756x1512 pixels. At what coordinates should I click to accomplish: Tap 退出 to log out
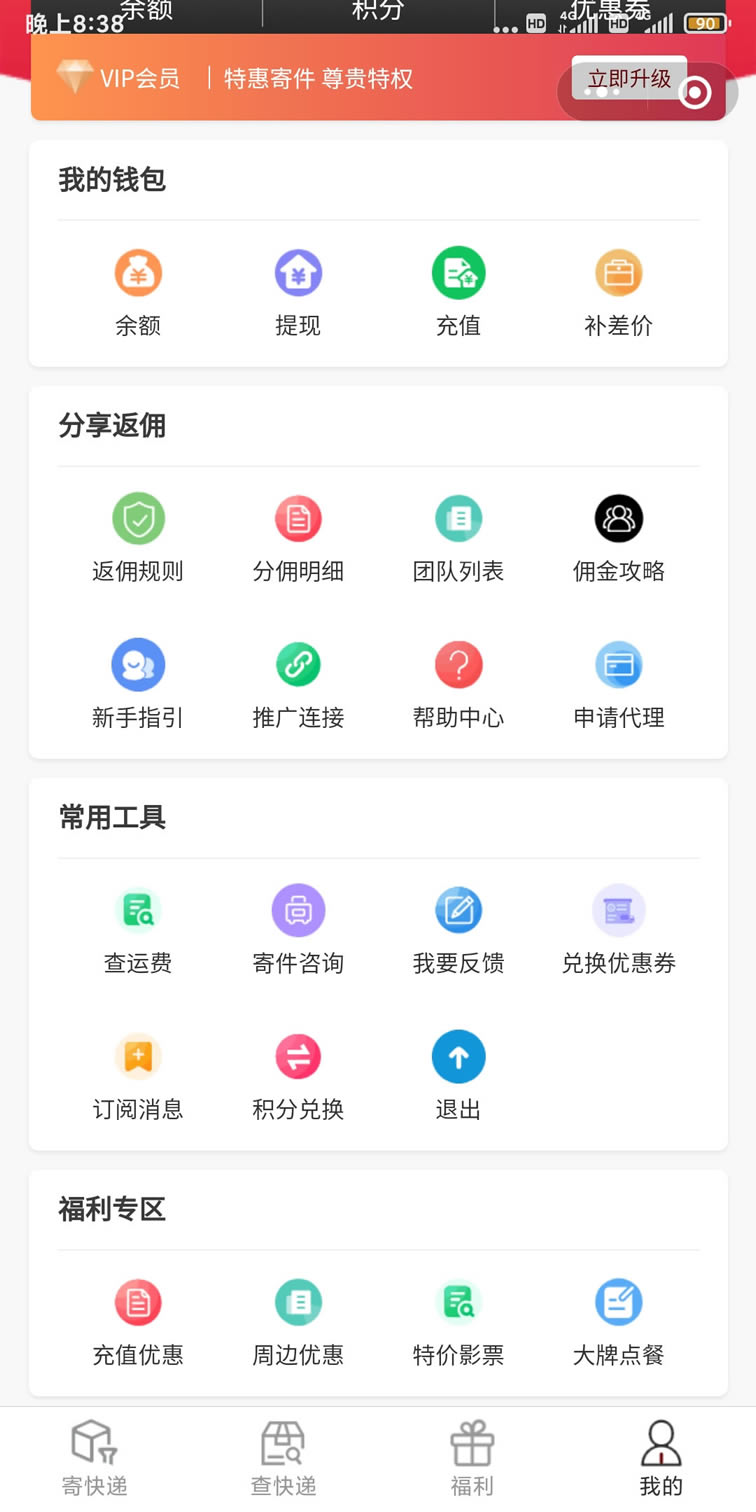click(459, 1078)
